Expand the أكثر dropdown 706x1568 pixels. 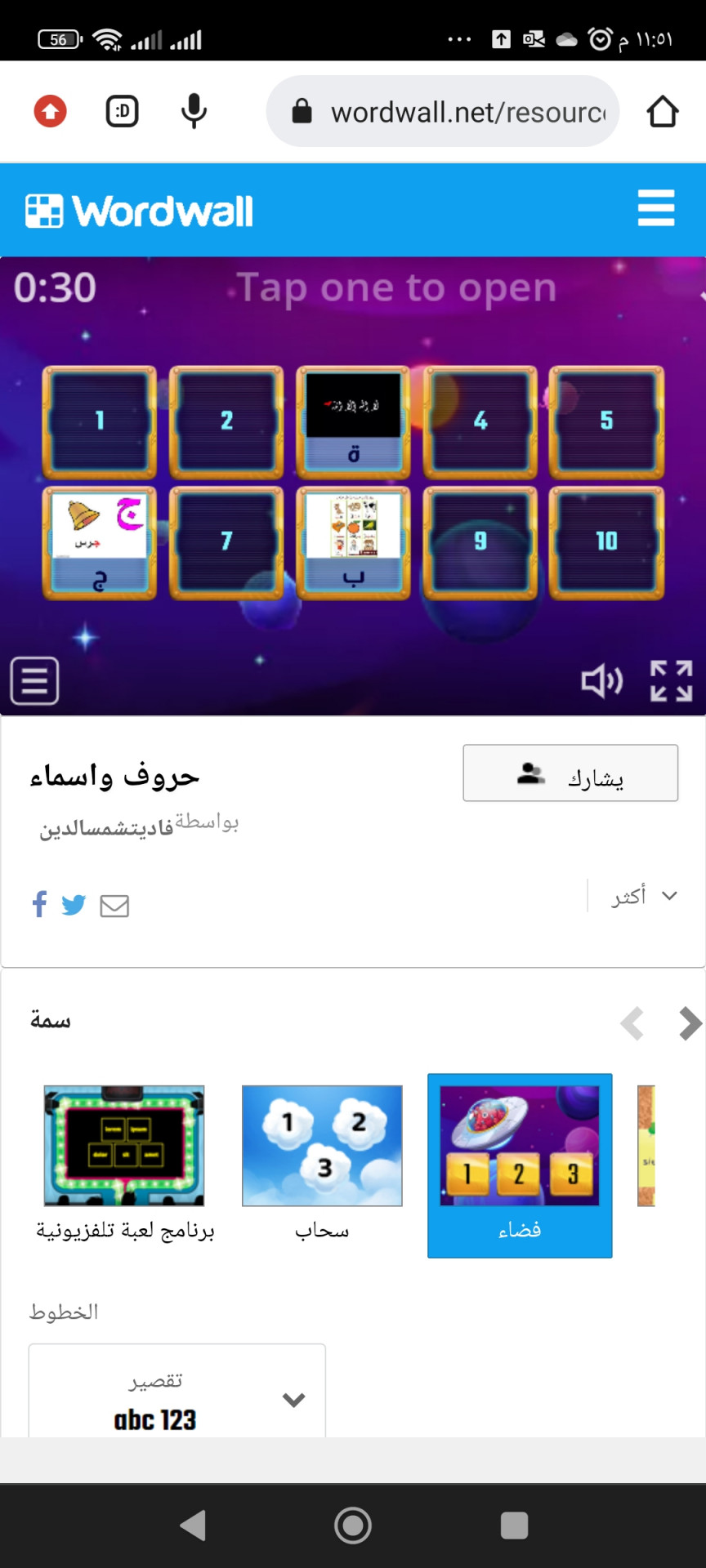(645, 896)
